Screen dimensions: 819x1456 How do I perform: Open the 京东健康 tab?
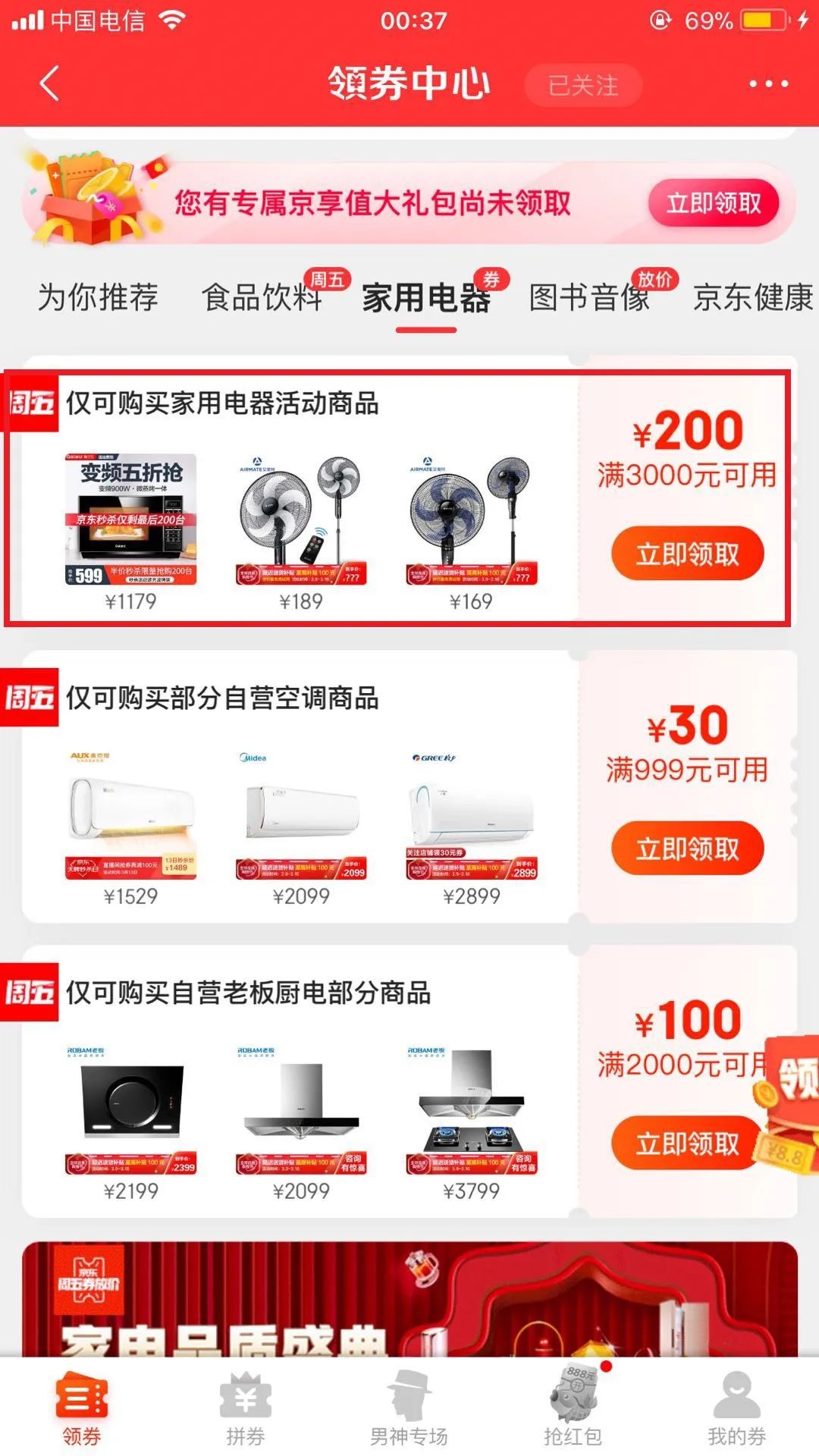753,297
